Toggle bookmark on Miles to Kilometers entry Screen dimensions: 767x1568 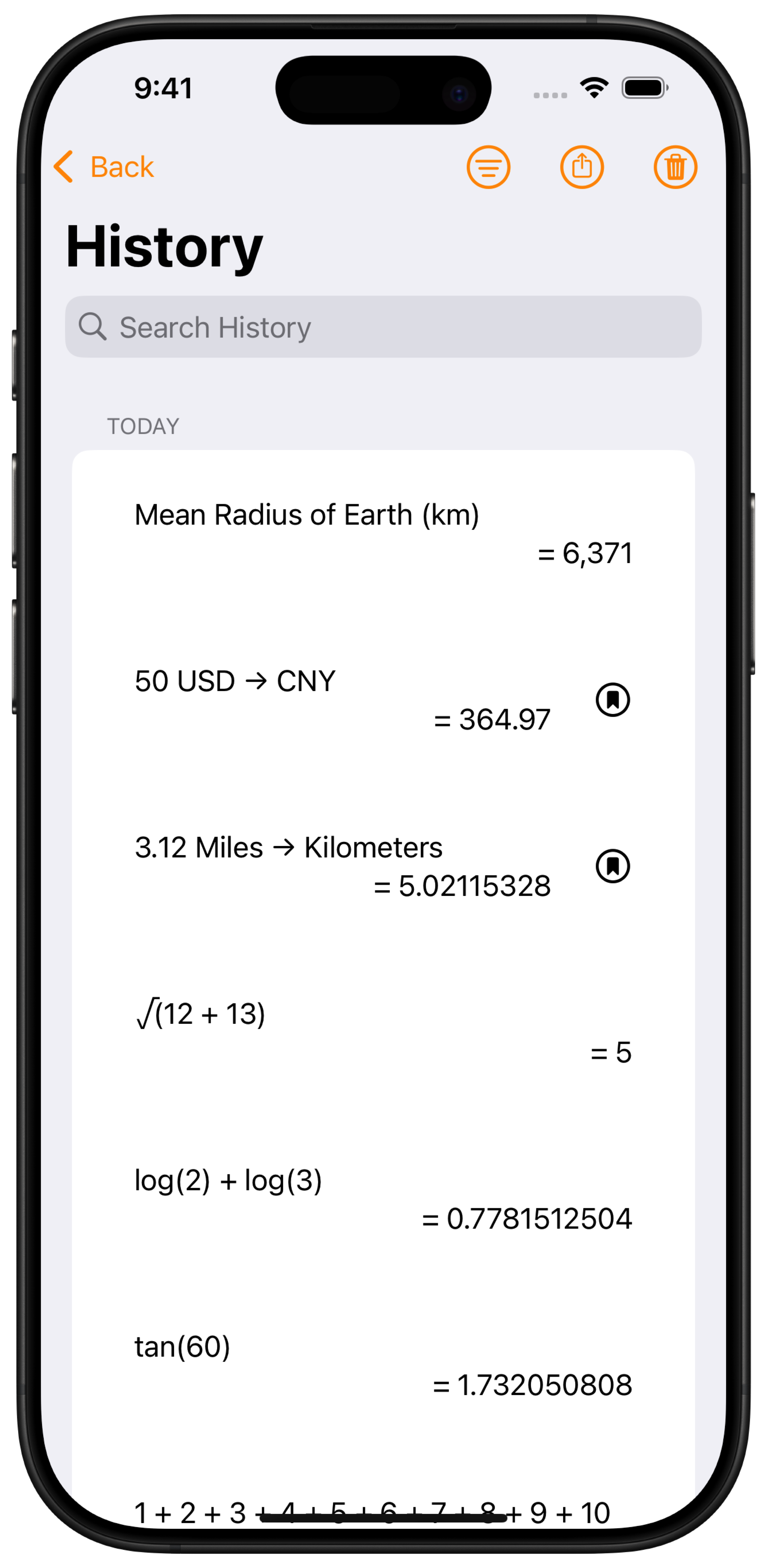[x=612, y=866]
